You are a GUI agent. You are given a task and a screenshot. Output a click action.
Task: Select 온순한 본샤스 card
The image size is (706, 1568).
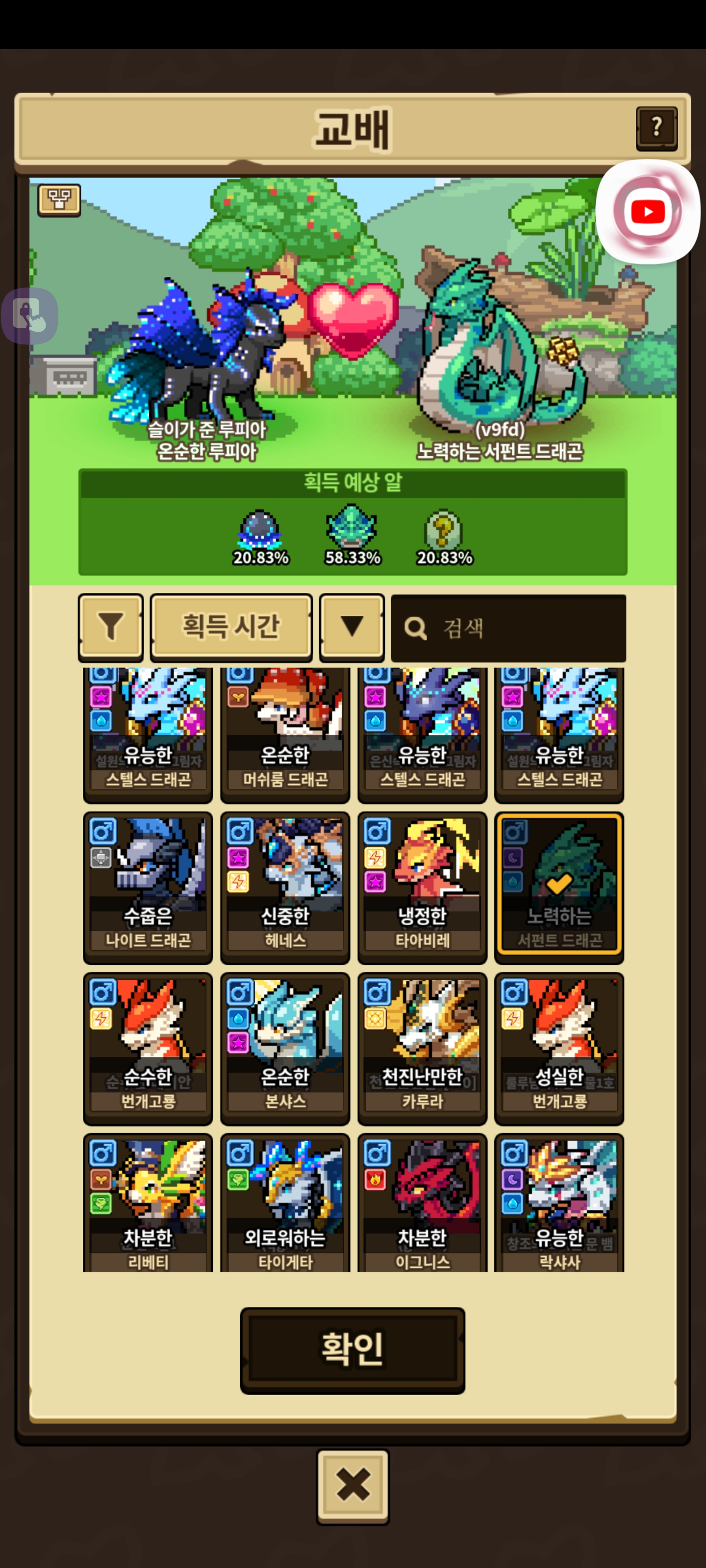[285, 1048]
